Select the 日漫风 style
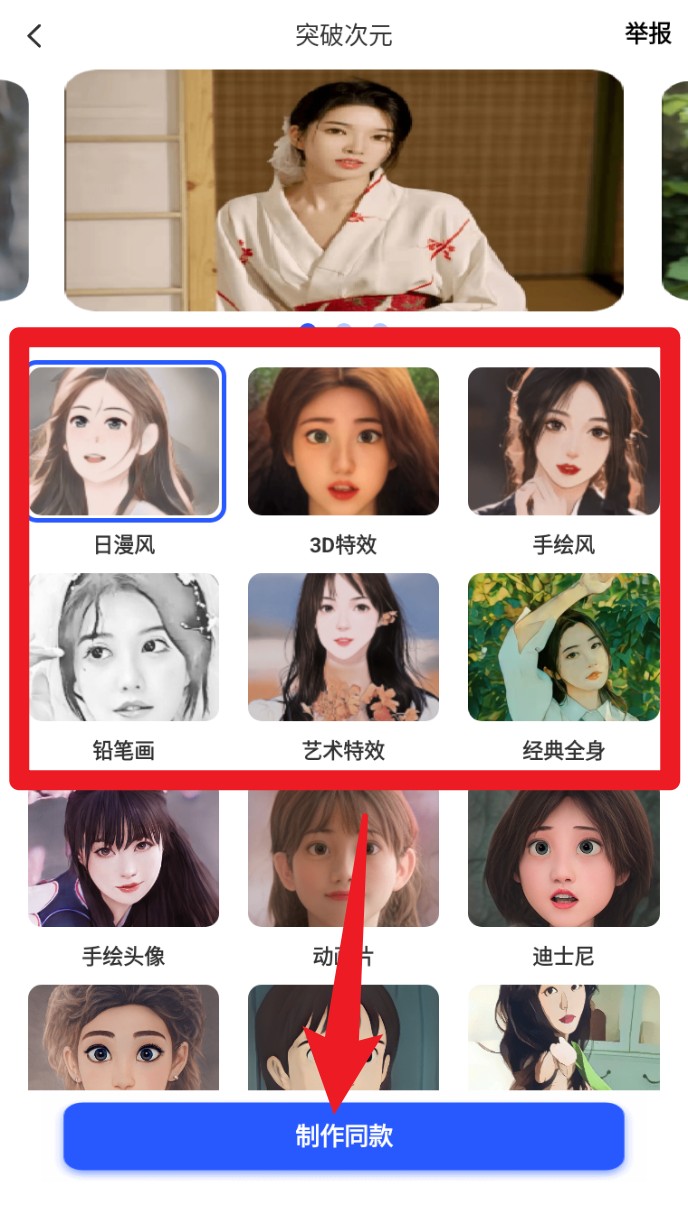The width and height of the screenshot is (688, 1223). point(124,441)
